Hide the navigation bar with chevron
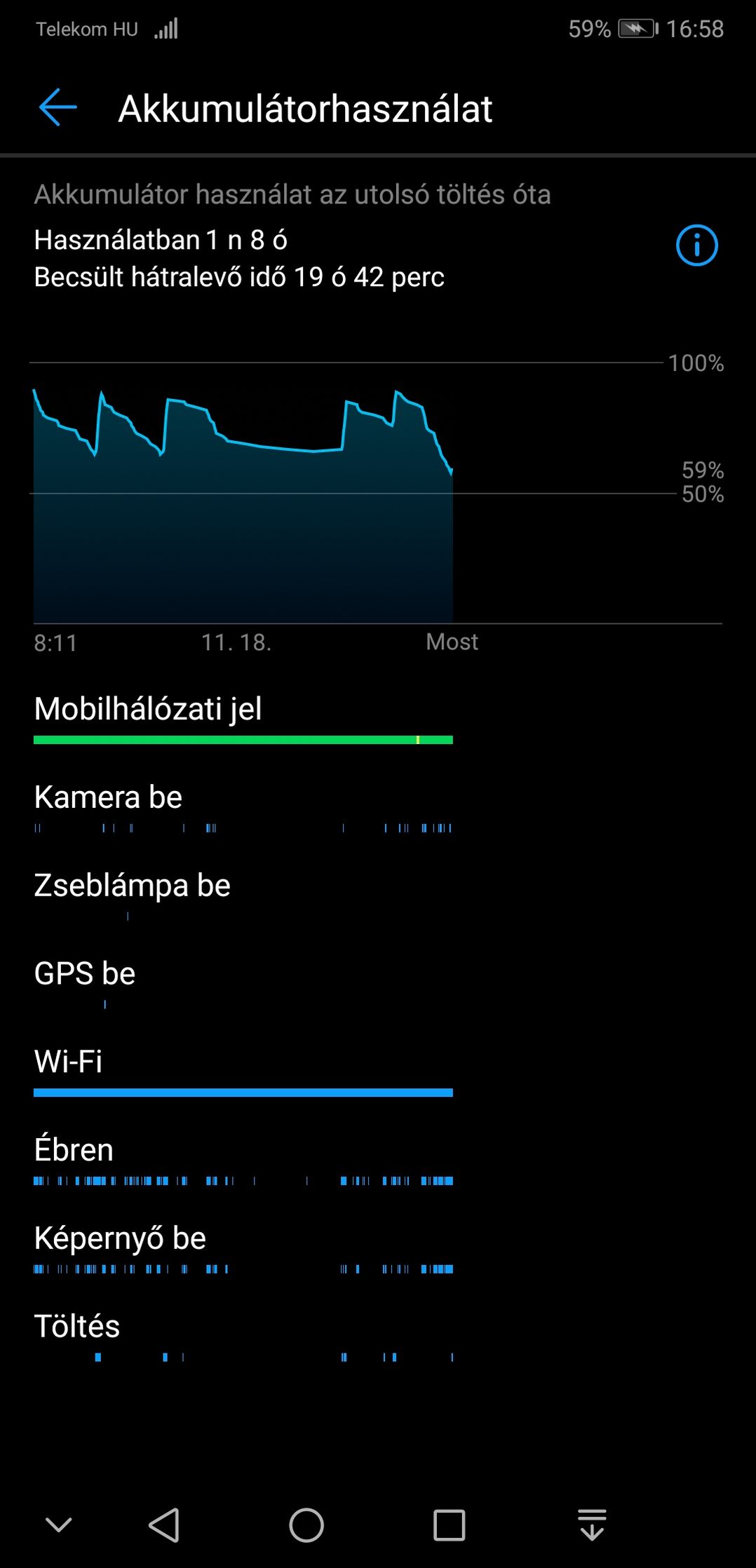This screenshot has height=1568, width=756. 59,1525
